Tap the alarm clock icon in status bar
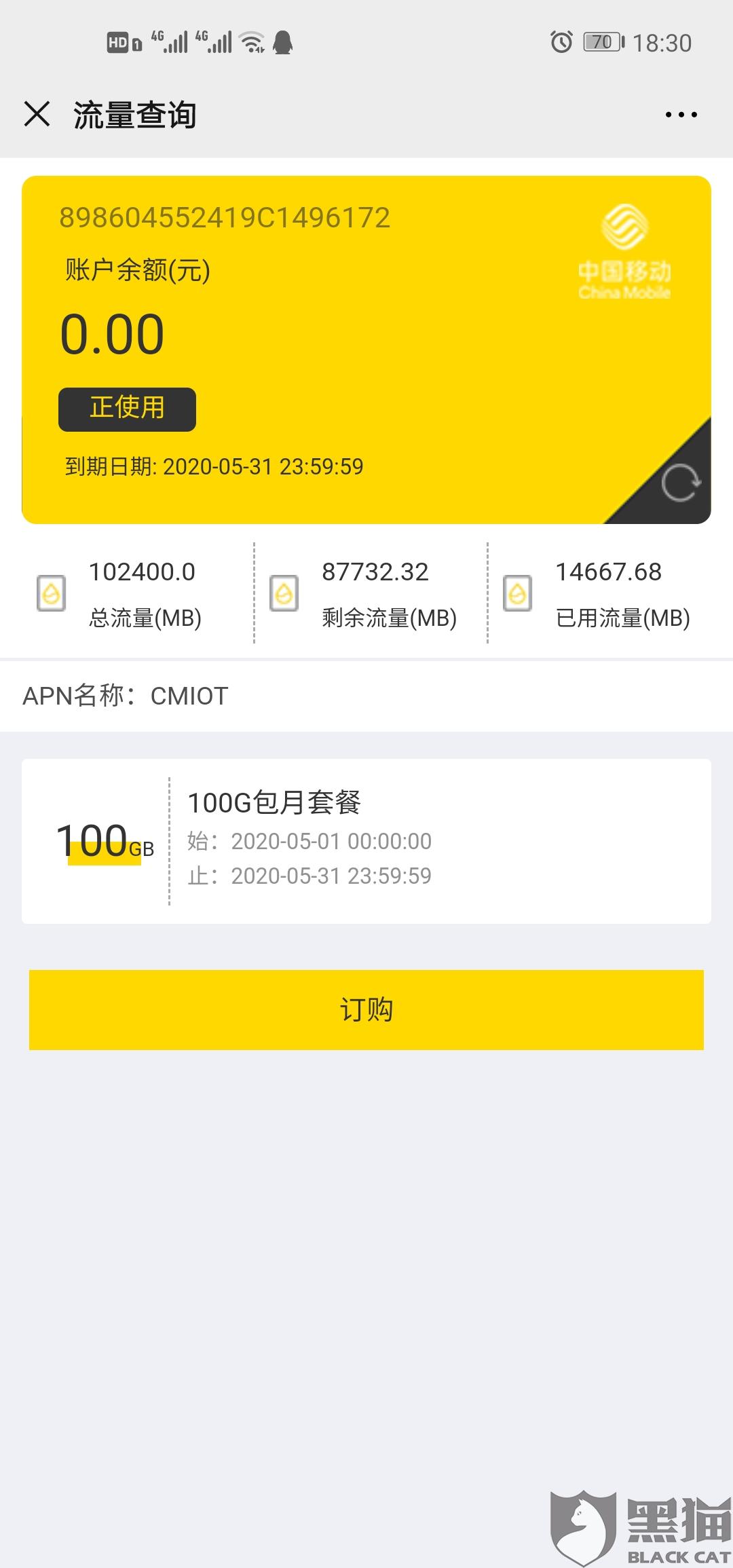Image resolution: width=733 pixels, height=1568 pixels. (x=562, y=42)
